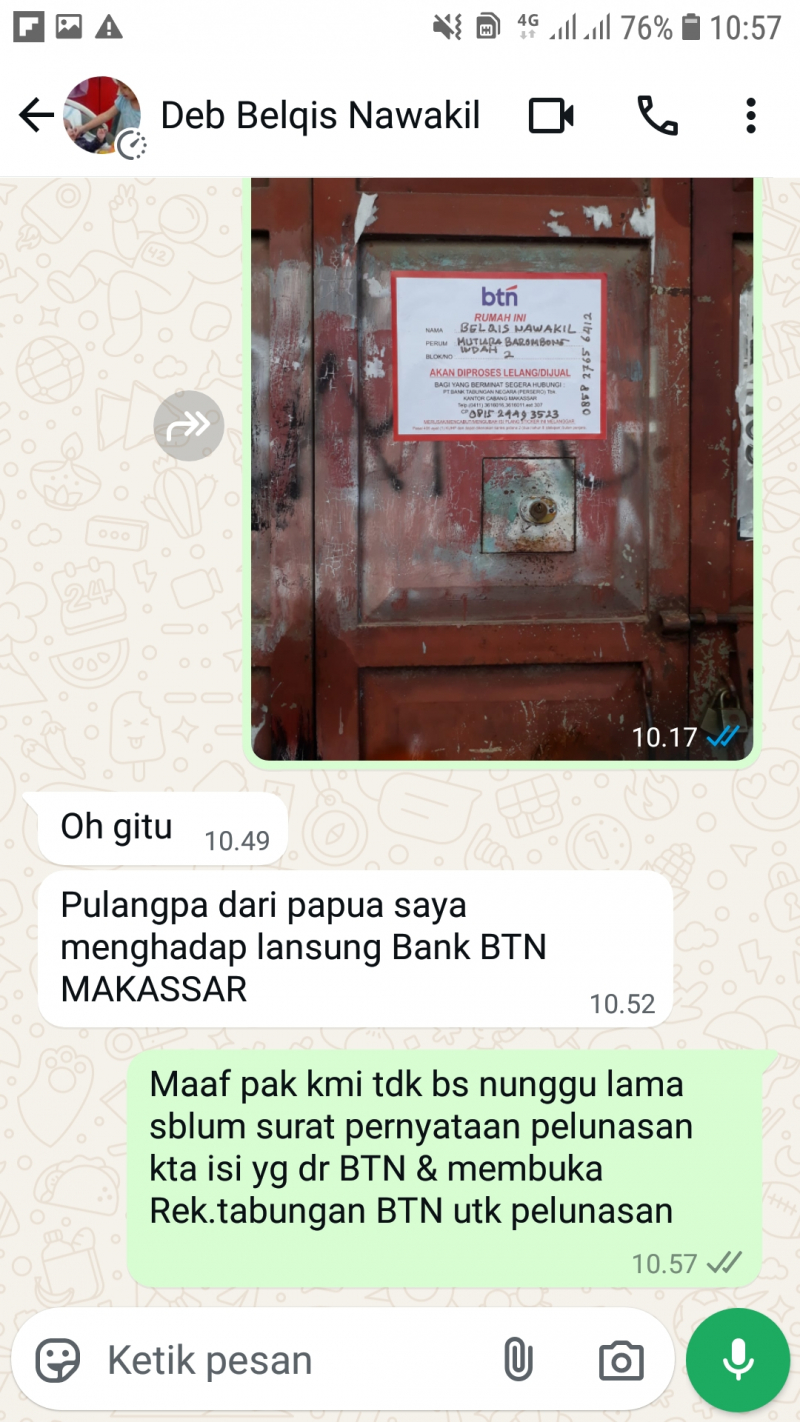Focus the Ketik pesan message field

(290, 1360)
